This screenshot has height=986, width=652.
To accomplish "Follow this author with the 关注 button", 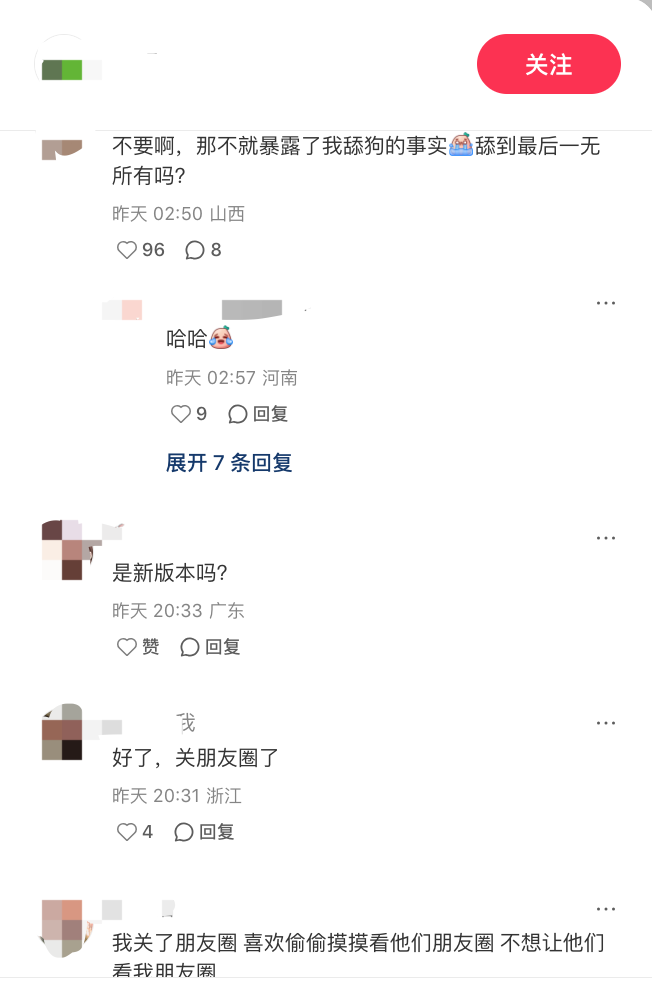I will pos(548,64).
